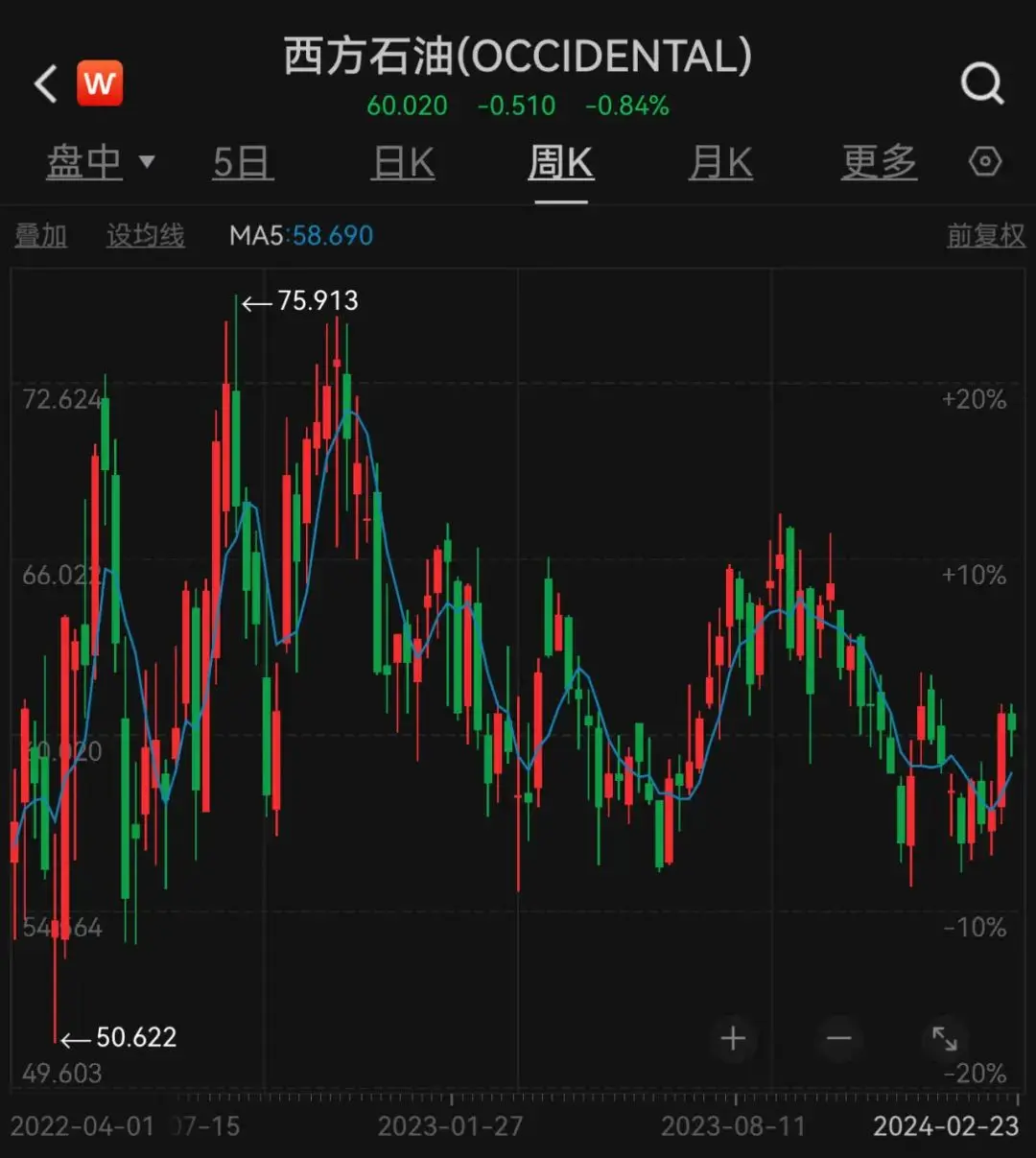The image size is (1036, 1158).
Task: Tap 叠加 to overlay another stock
Action: click(41, 235)
